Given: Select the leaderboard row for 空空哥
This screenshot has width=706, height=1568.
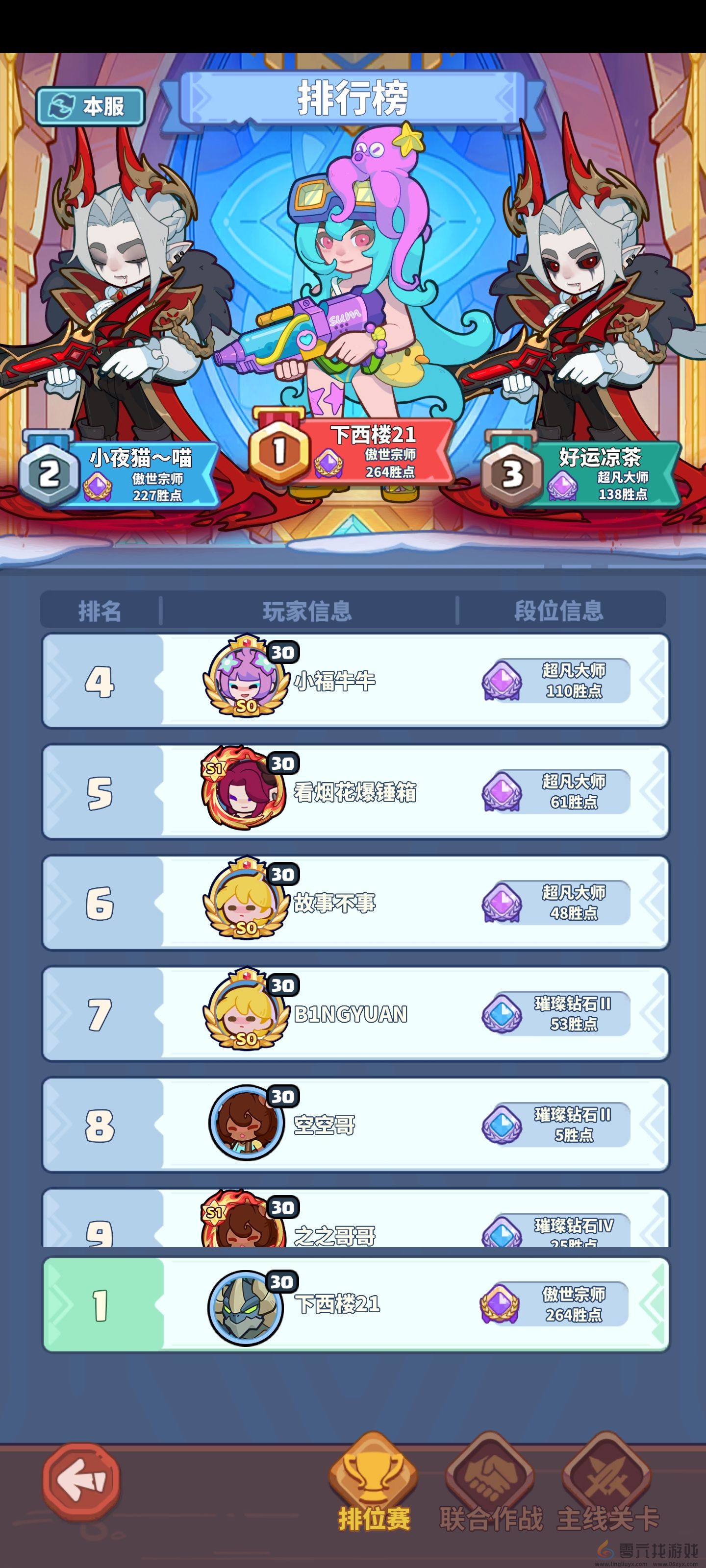Looking at the screenshot, I should click(x=353, y=1123).
